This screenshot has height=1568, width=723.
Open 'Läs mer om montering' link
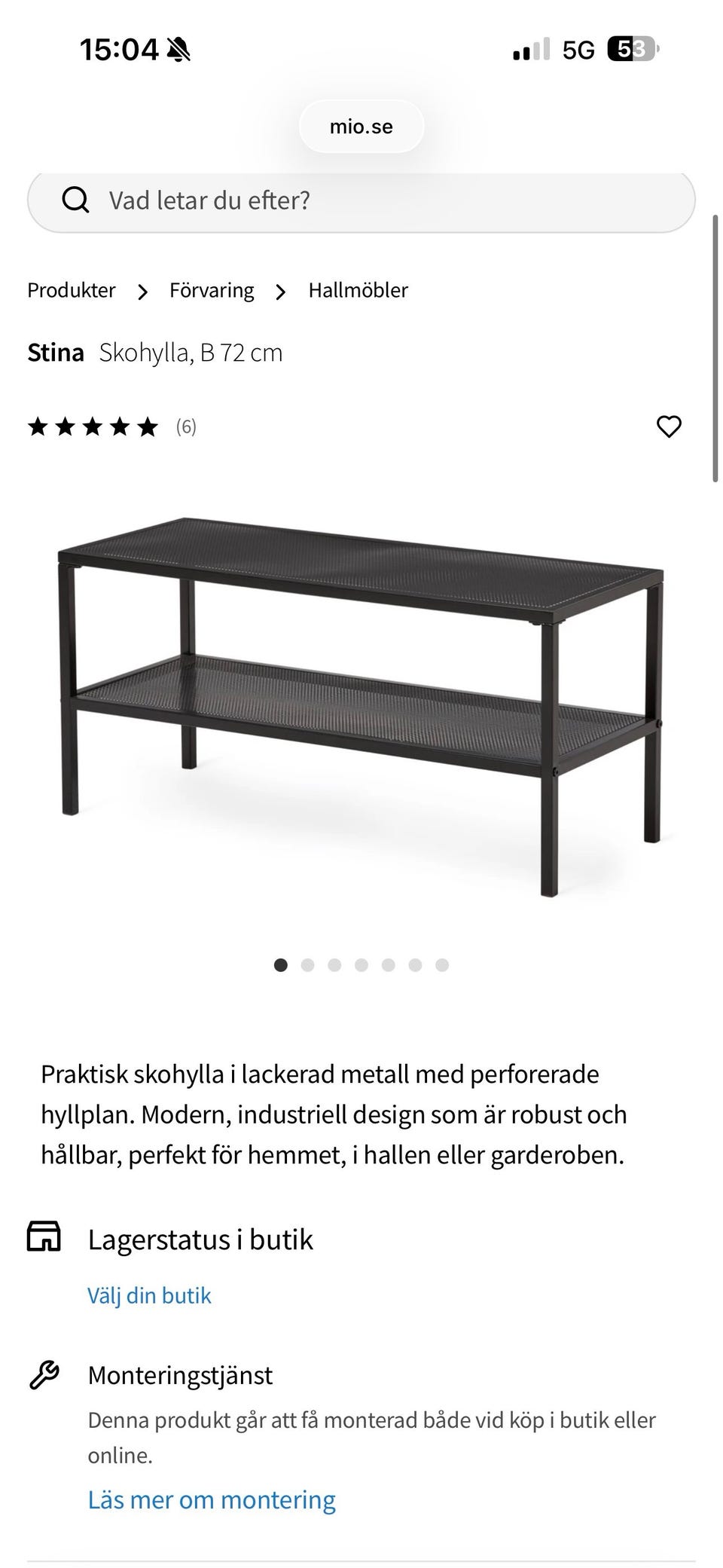pos(212,1499)
